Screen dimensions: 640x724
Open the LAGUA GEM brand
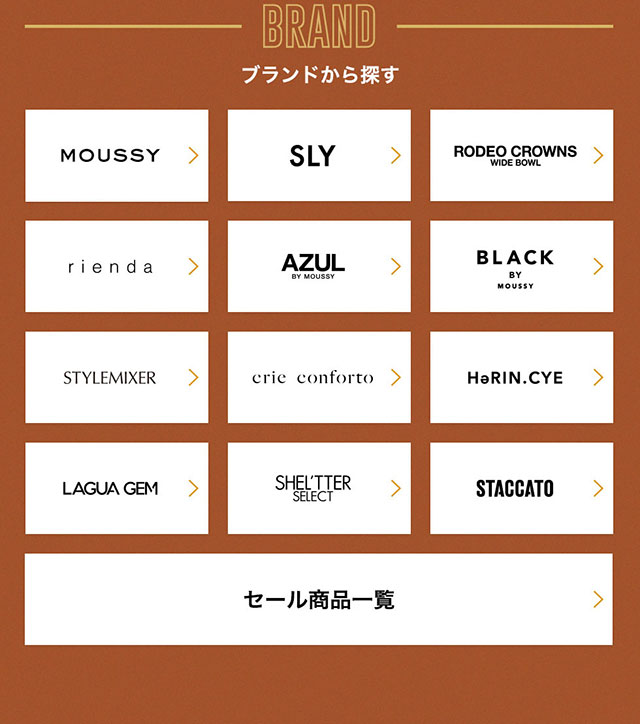[116, 489]
